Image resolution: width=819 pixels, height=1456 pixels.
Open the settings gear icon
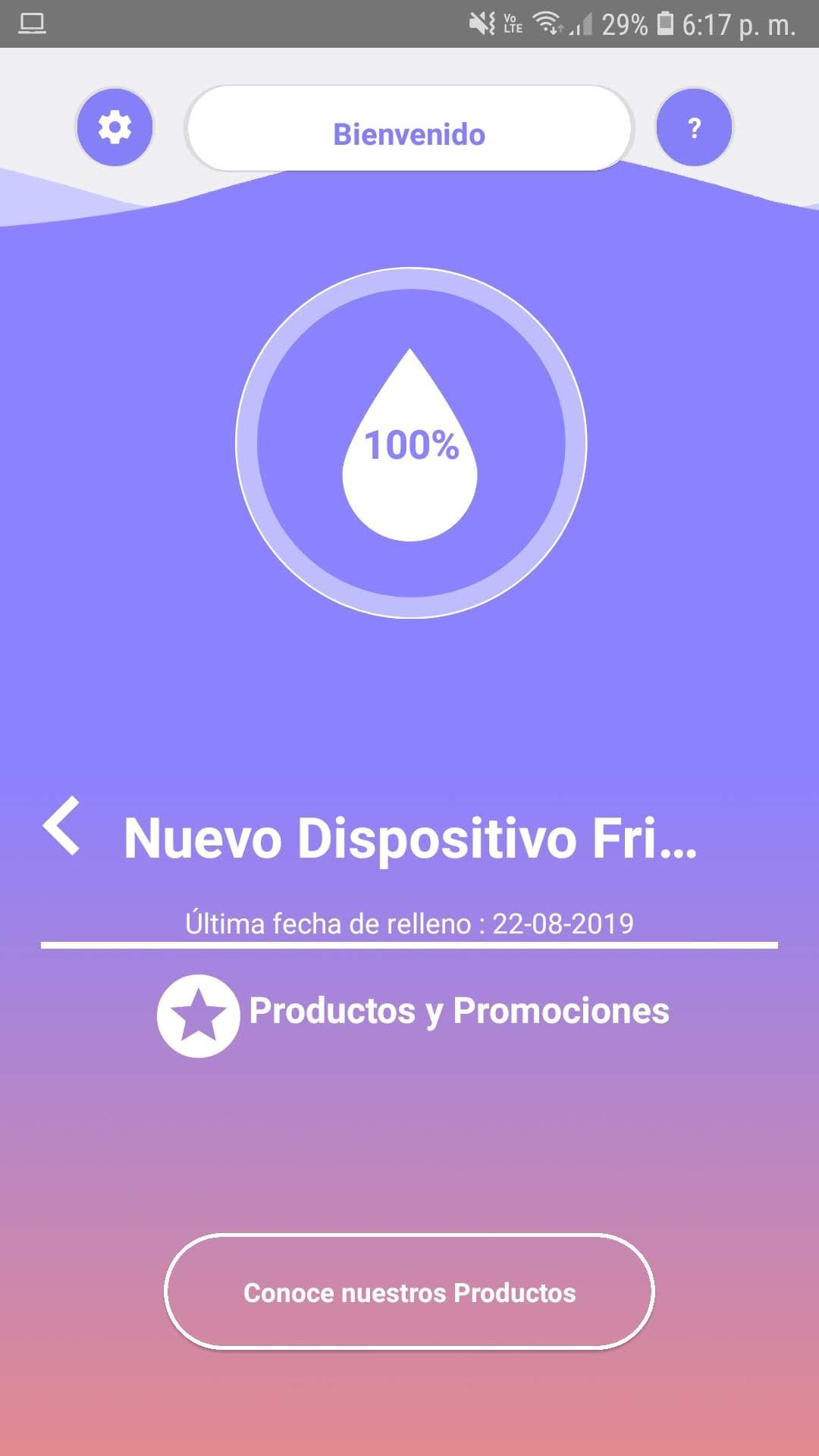115,127
